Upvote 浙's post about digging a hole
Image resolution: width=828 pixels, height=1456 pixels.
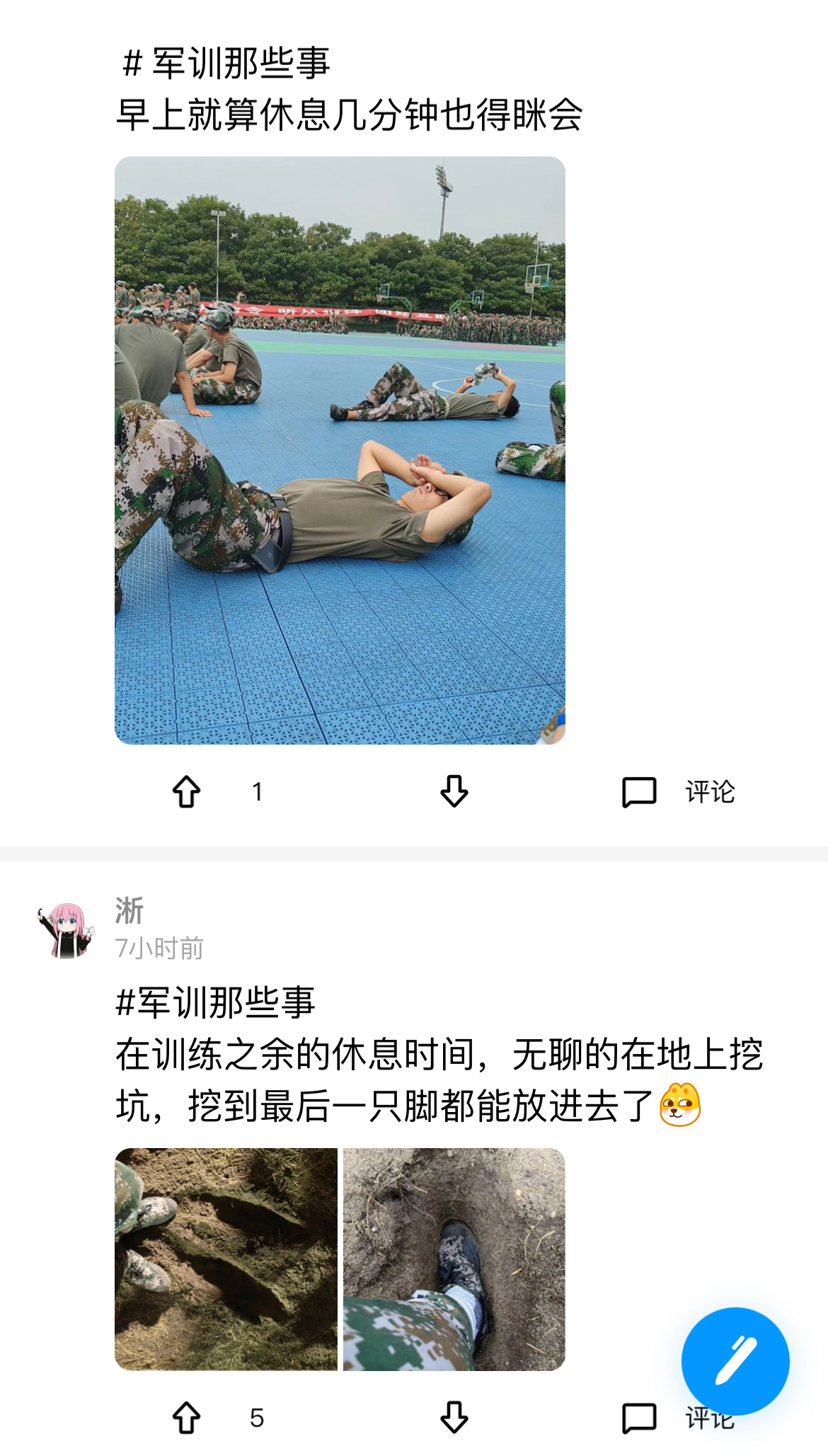187,1418
